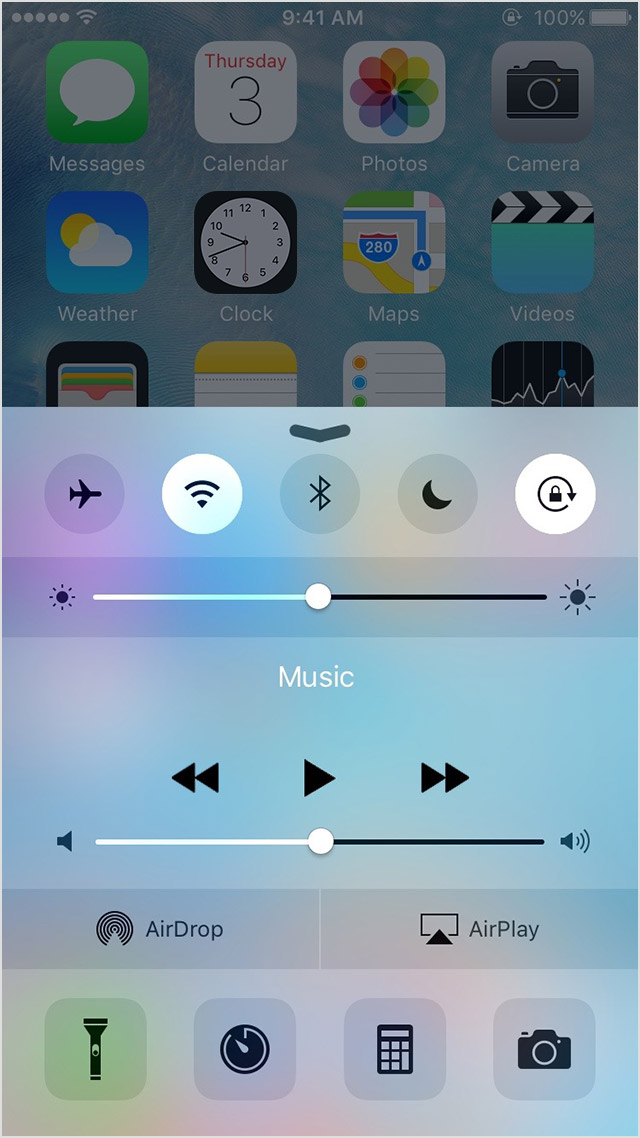The height and width of the screenshot is (1138, 640).
Task: Open the timer shortcut
Action: click(245, 1049)
